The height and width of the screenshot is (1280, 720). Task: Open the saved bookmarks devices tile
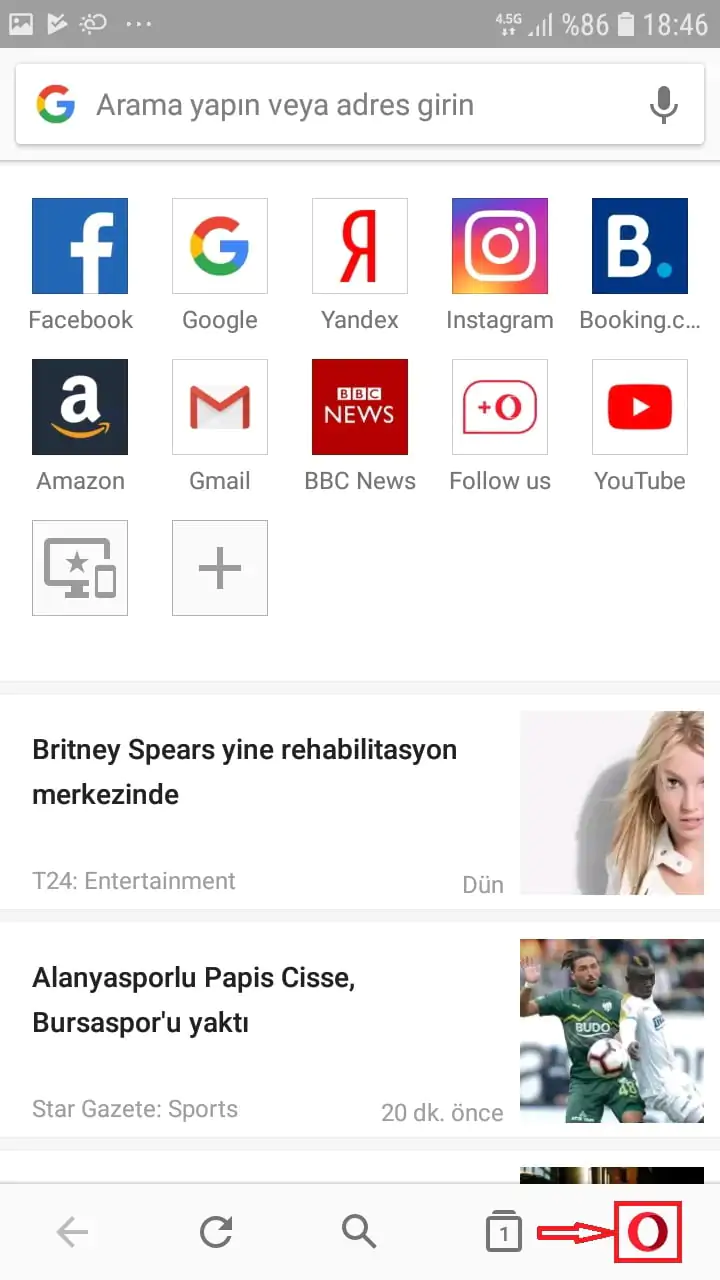tap(80, 568)
